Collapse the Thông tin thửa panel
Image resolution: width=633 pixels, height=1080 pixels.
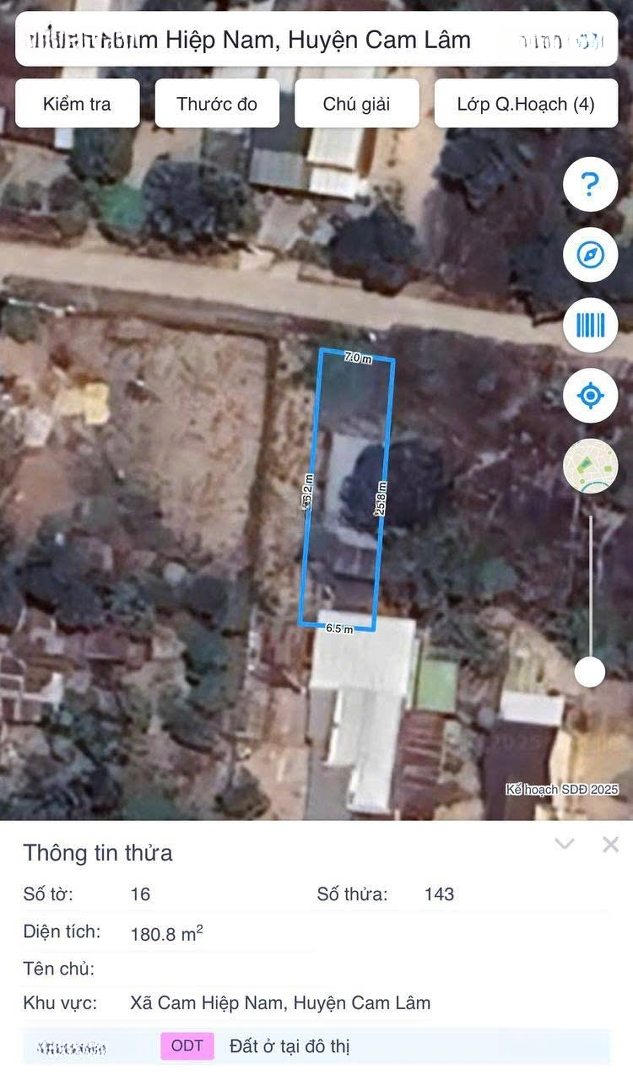pos(565,845)
